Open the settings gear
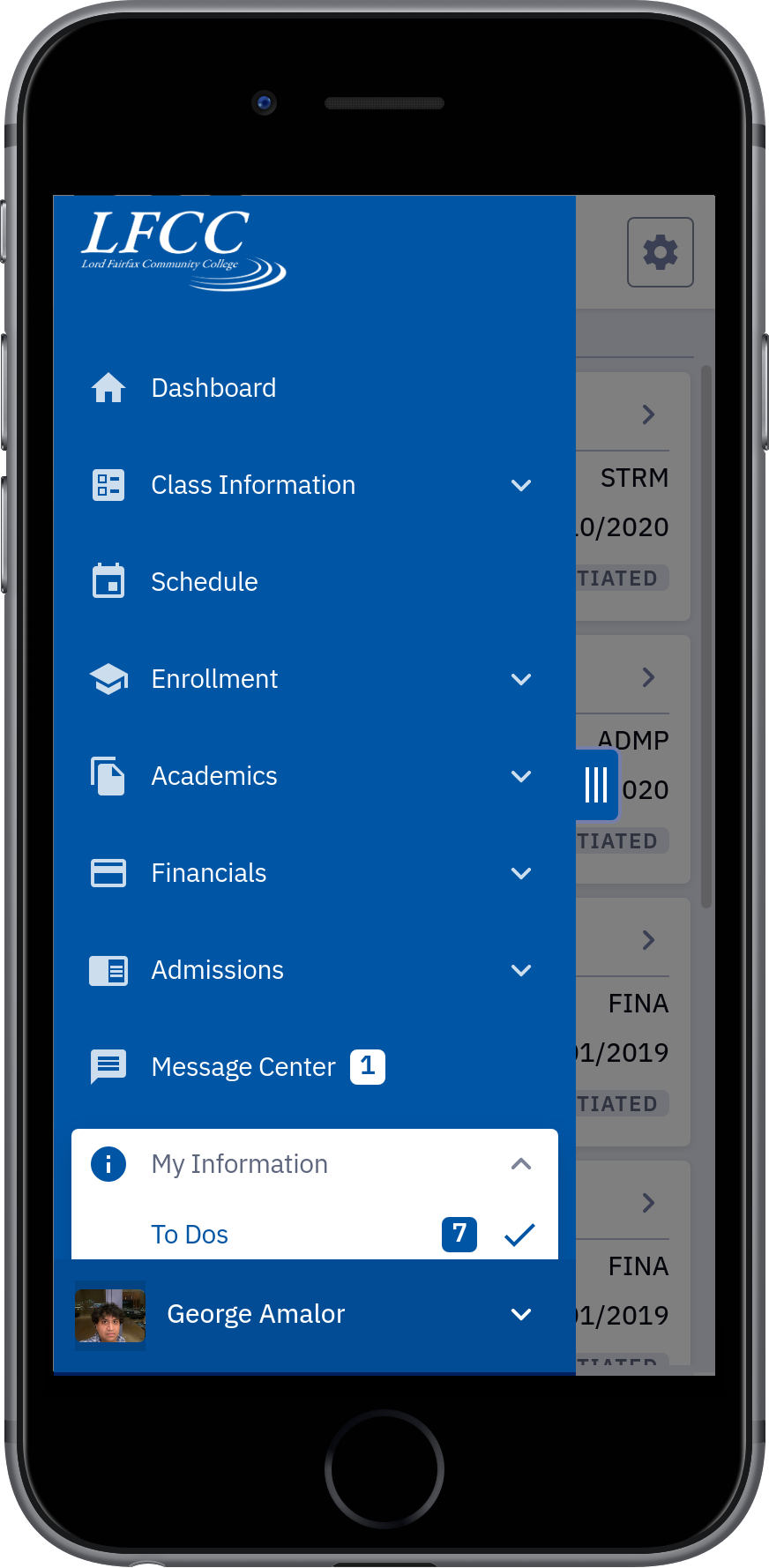The image size is (769, 1568). [661, 252]
